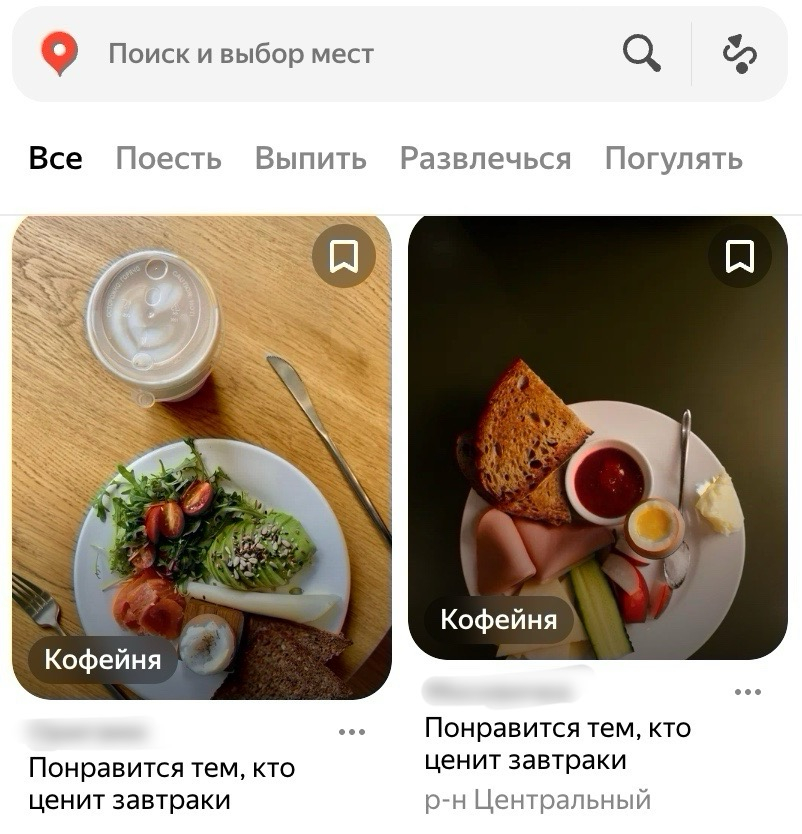Switch to the Поесть tab
This screenshot has width=802, height=834.
click(x=168, y=159)
